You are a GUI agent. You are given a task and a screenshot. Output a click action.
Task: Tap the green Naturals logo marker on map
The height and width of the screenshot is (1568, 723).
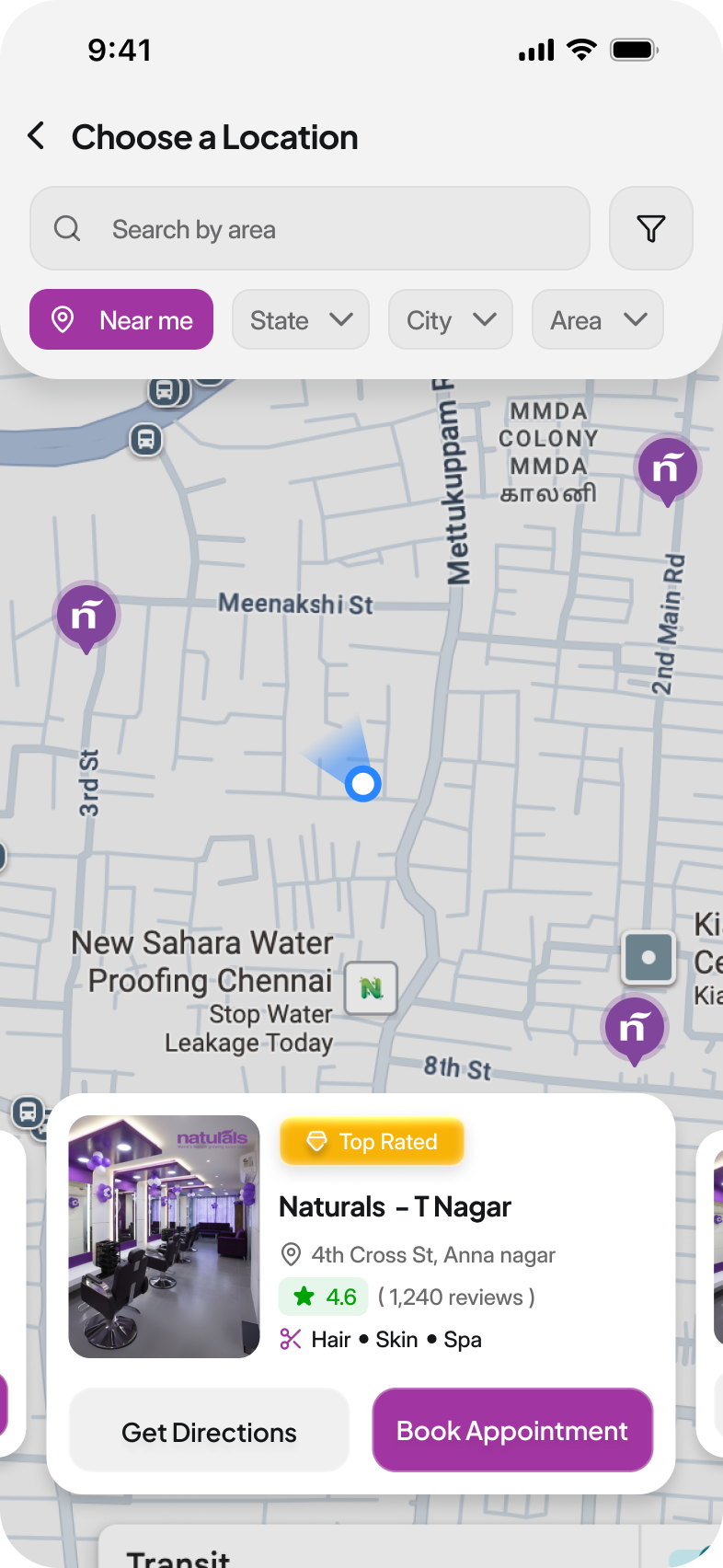[x=371, y=987]
